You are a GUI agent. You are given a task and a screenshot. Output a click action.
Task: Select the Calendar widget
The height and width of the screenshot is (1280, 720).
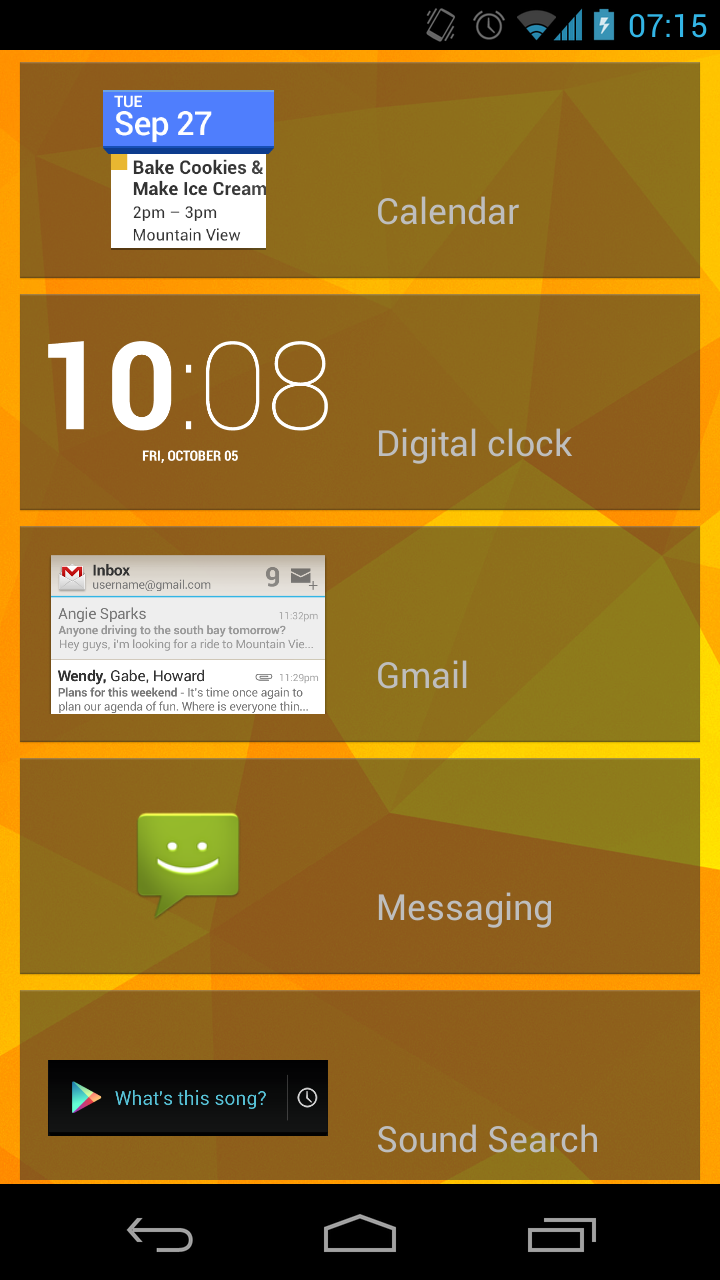(x=360, y=170)
